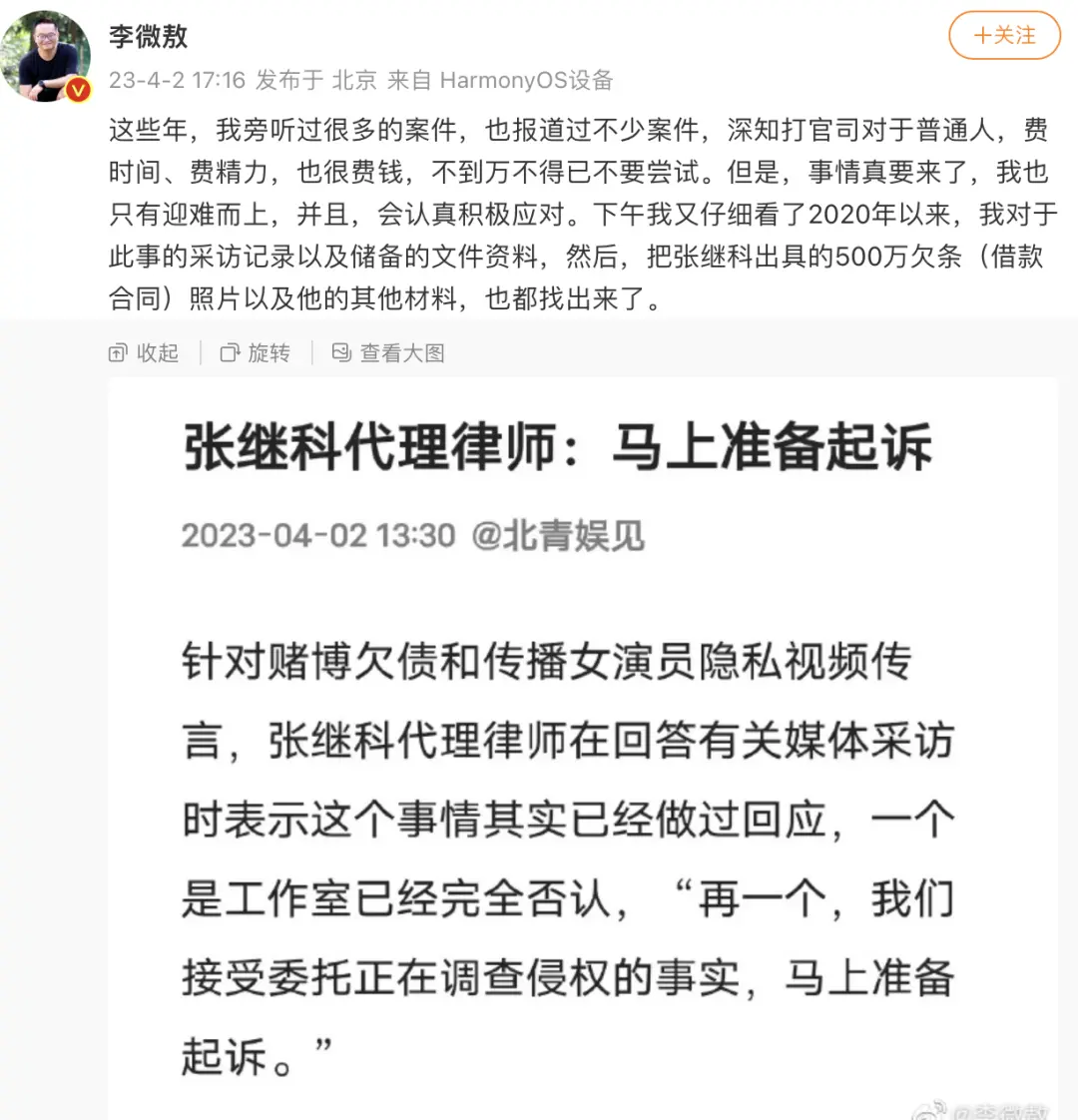The width and height of the screenshot is (1078, 1120).
Task: Rotate the image with 旋转
Action: pos(256,352)
